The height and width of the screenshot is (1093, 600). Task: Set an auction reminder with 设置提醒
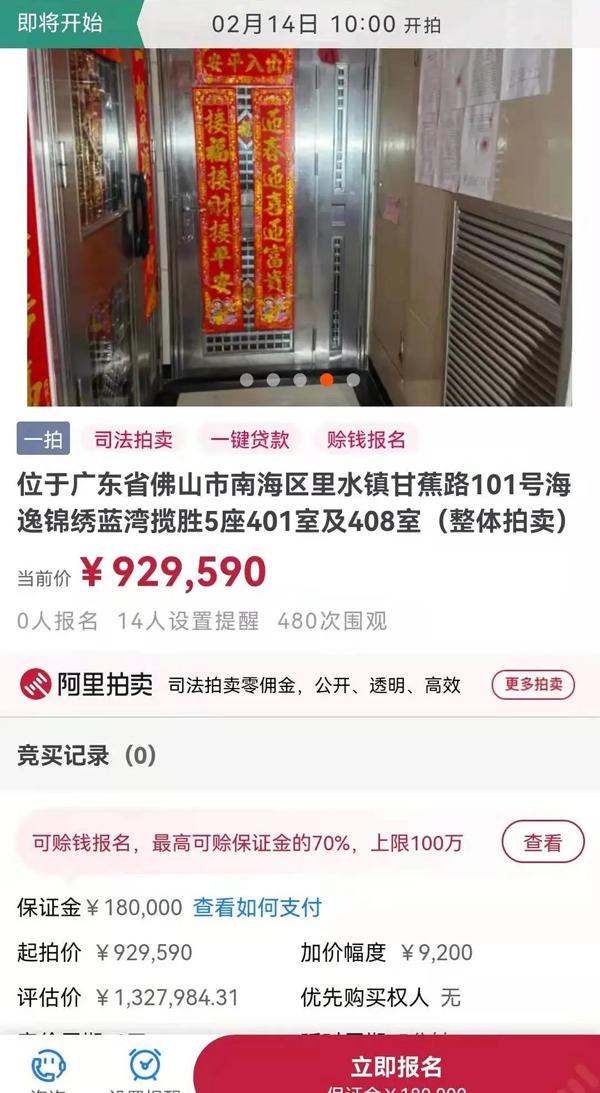tap(145, 1067)
